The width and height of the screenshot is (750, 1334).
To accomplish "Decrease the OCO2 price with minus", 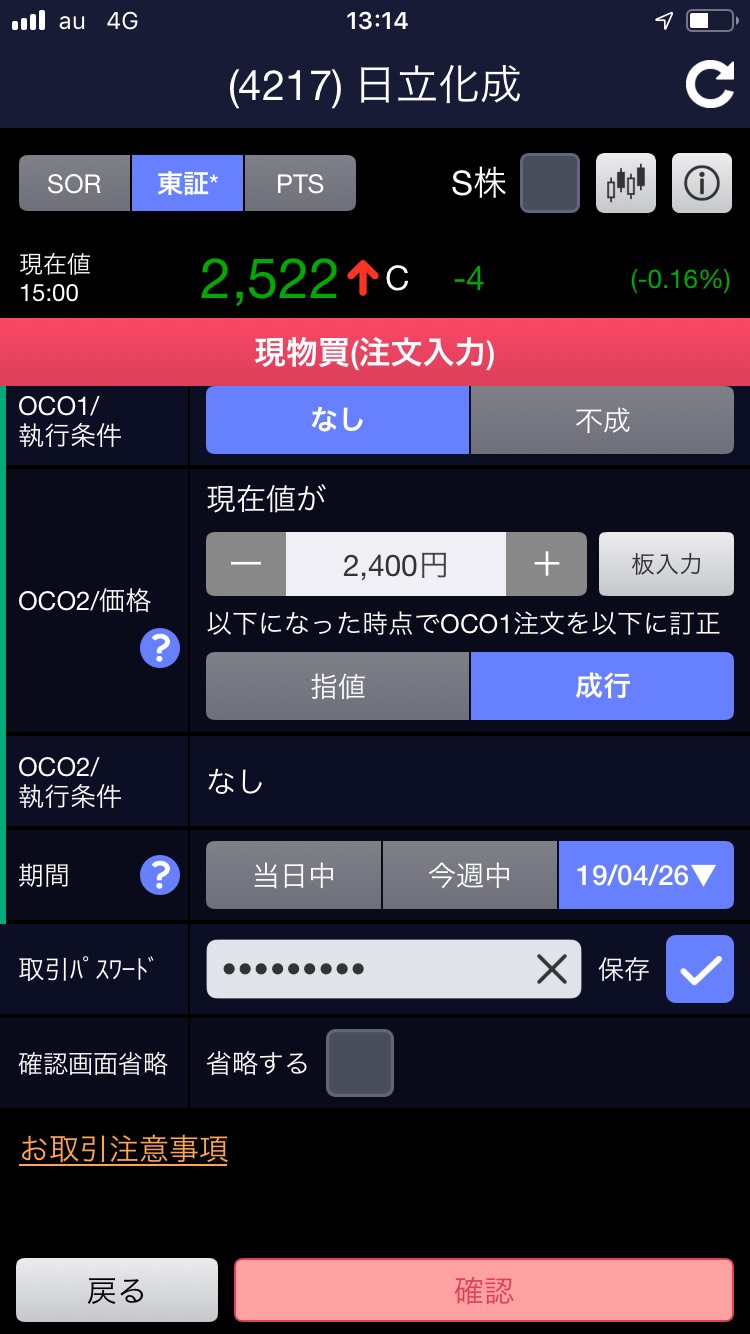I will click(x=245, y=565).
